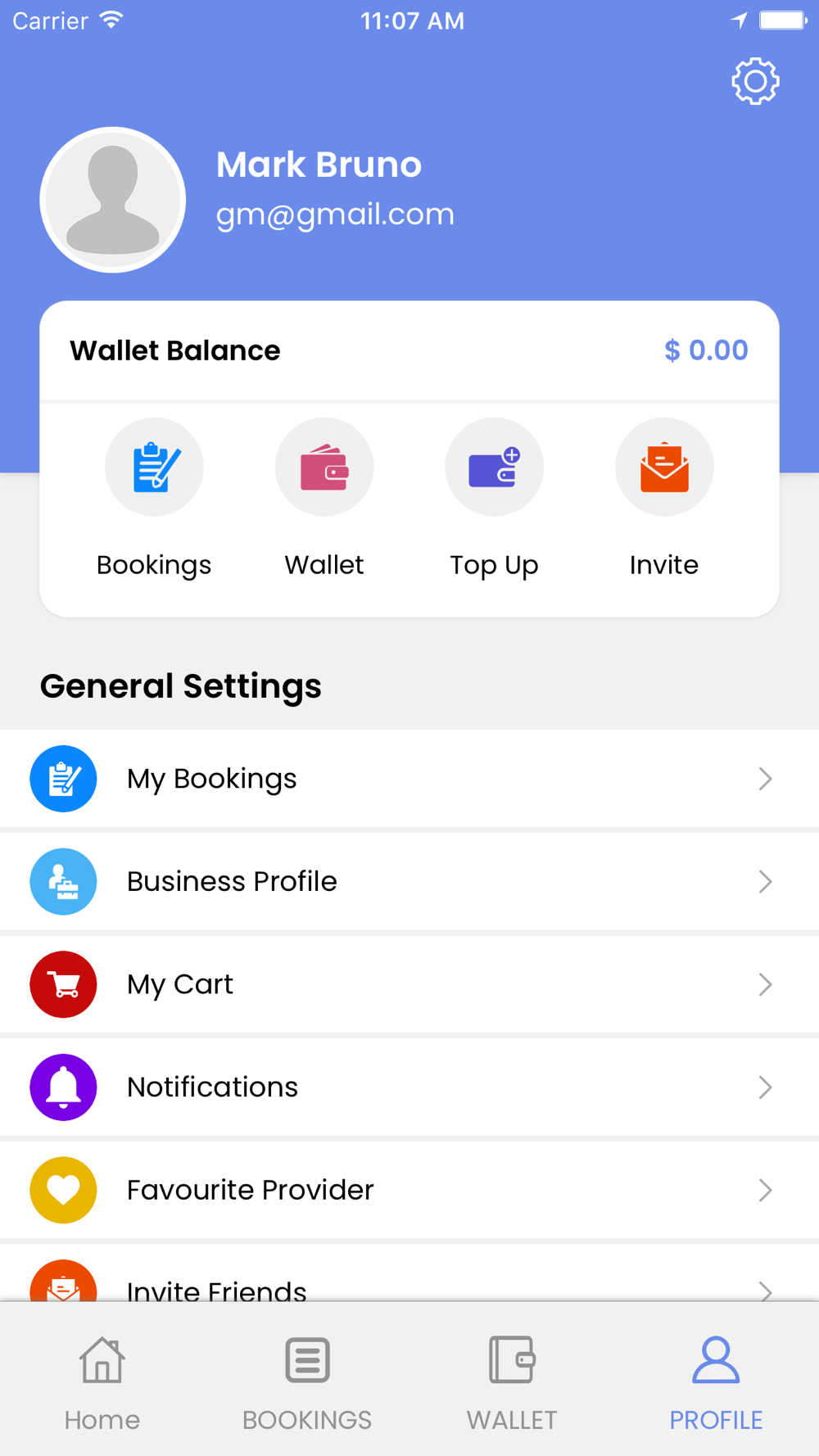The image size is (819, 1456).
Task: Switch to the BOOKINGS tab
Action: pos(307,1383)
